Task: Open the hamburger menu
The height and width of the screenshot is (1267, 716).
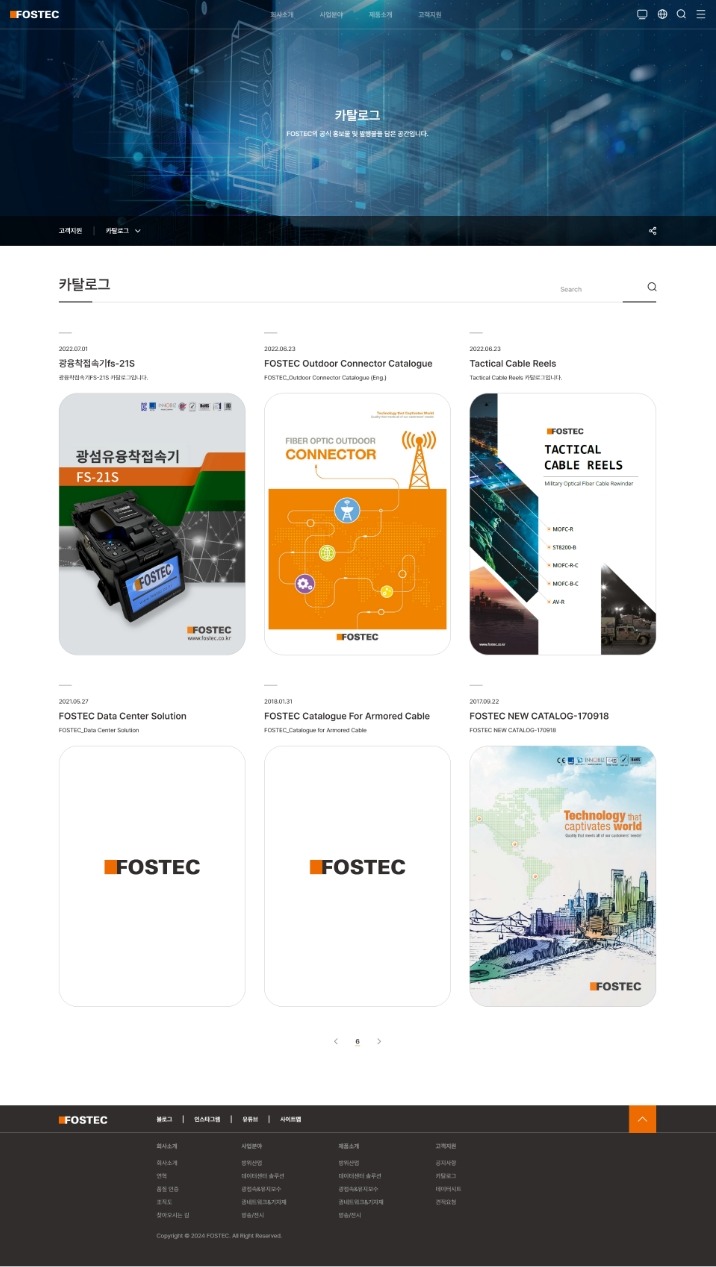Action: click(x=701, y=14)
